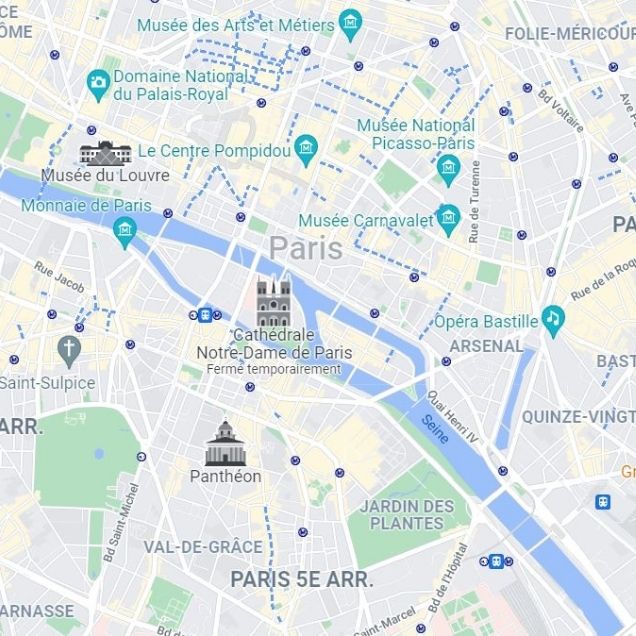Open Musée des Arts et Métiers pin
The width and height of the screenshot is (636, 636).
click(x=350, y=24)
